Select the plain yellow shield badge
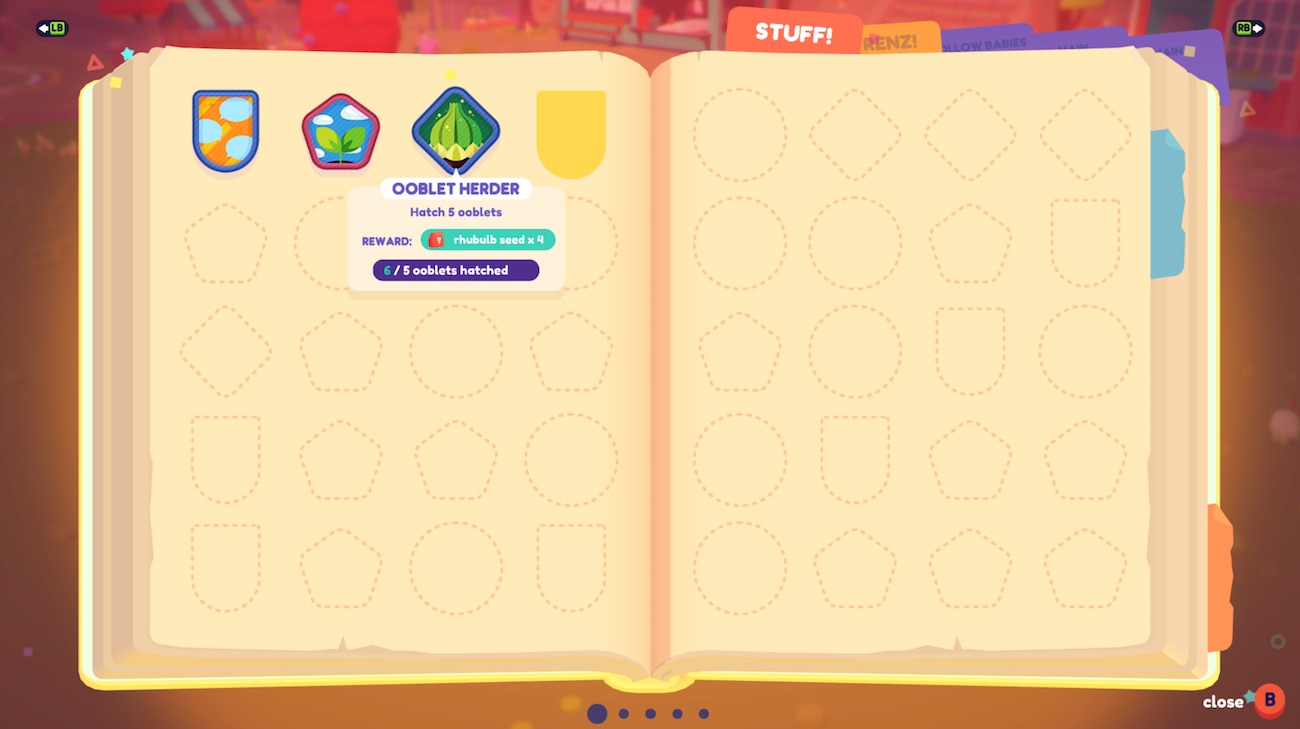 point(571,133)
